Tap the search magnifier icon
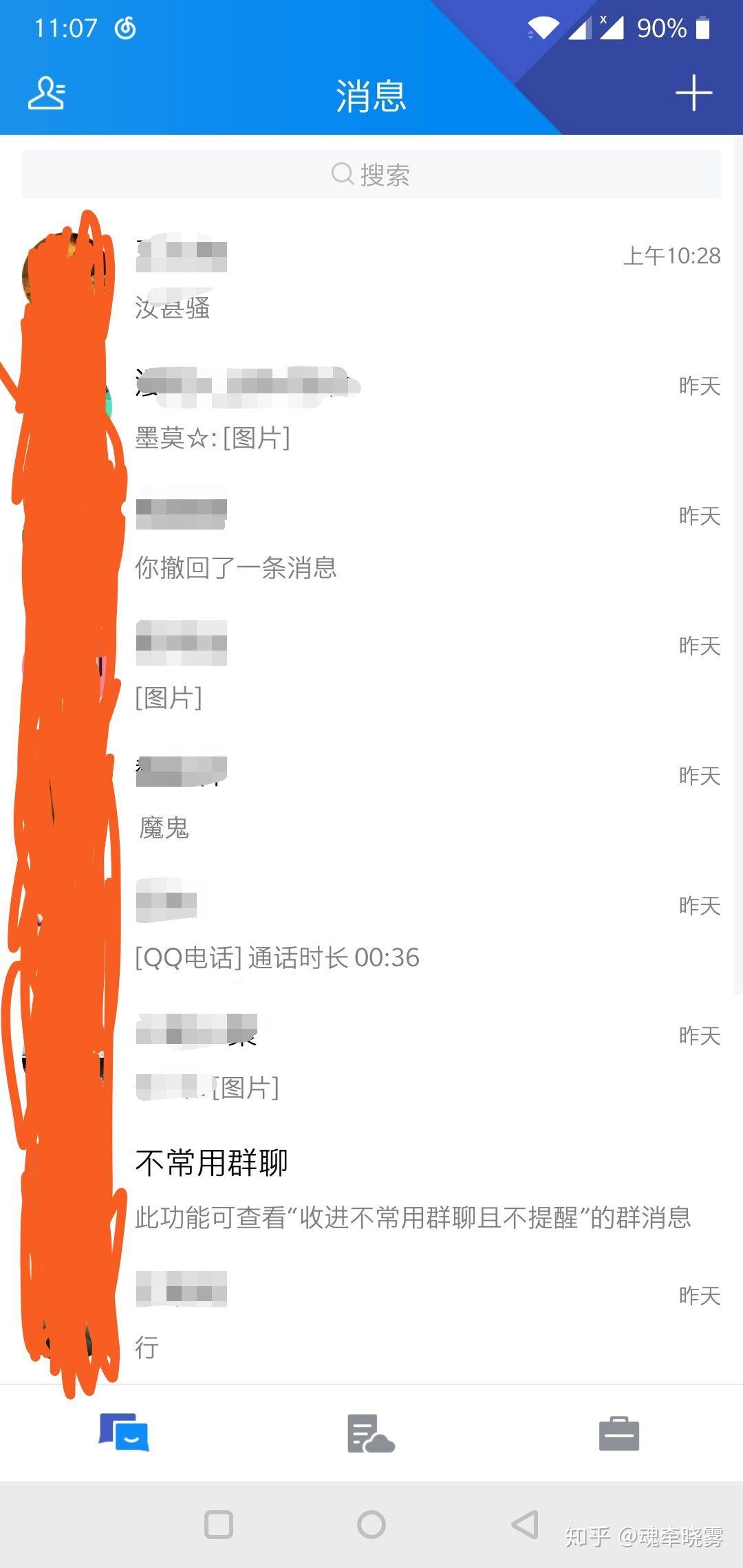 (342, 174)
